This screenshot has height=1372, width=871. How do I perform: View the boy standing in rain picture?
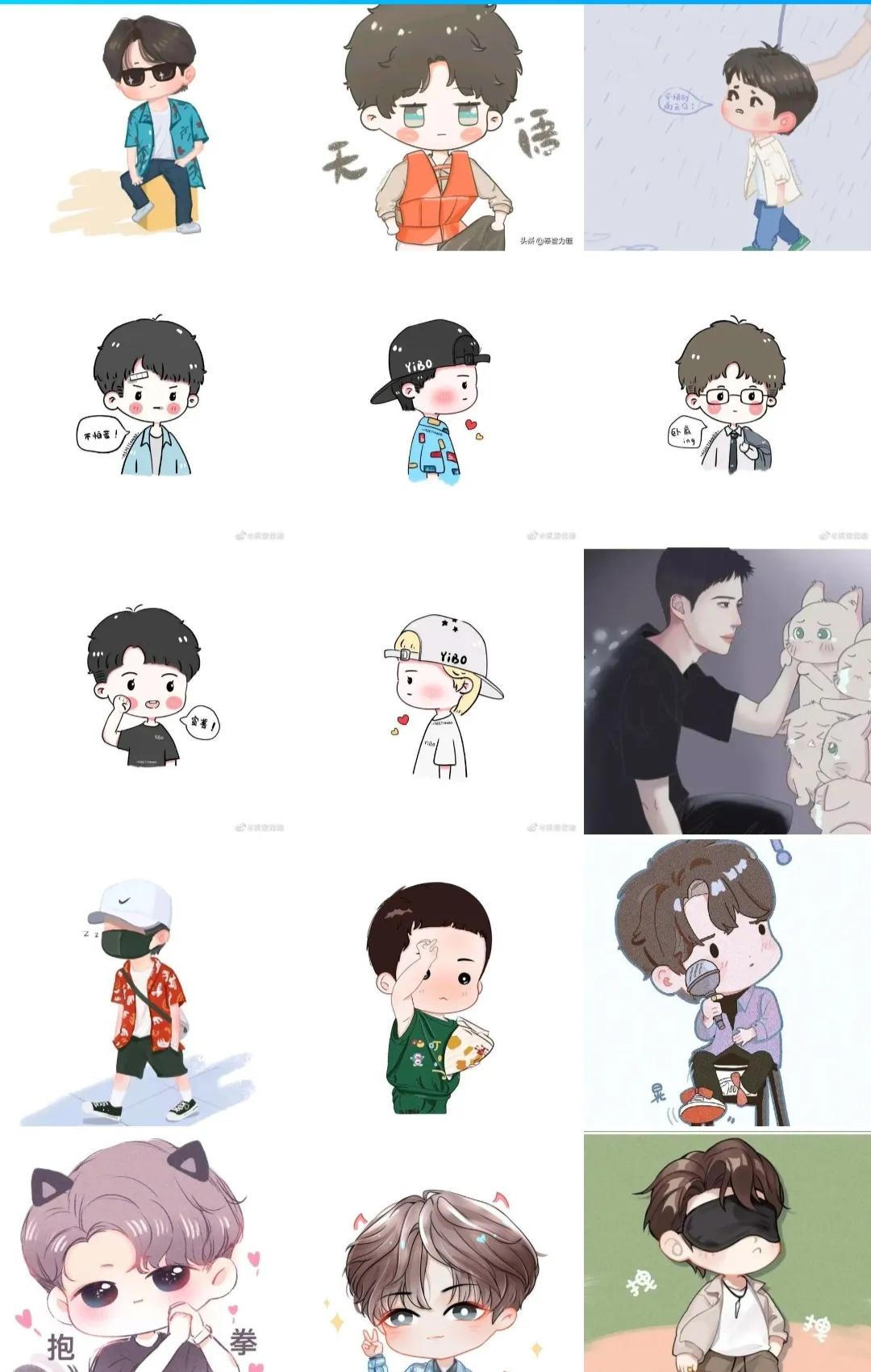tap(727, 129)
